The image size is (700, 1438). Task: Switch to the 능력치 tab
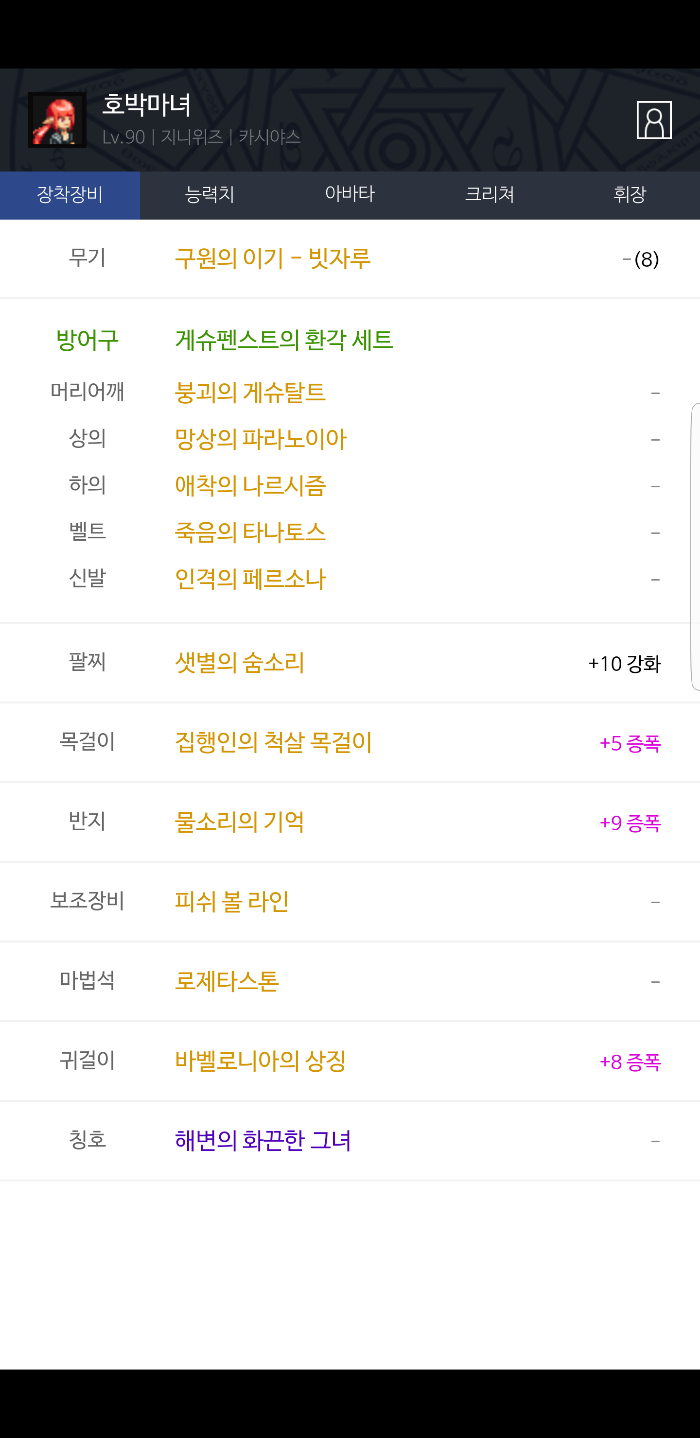(210, 195)
